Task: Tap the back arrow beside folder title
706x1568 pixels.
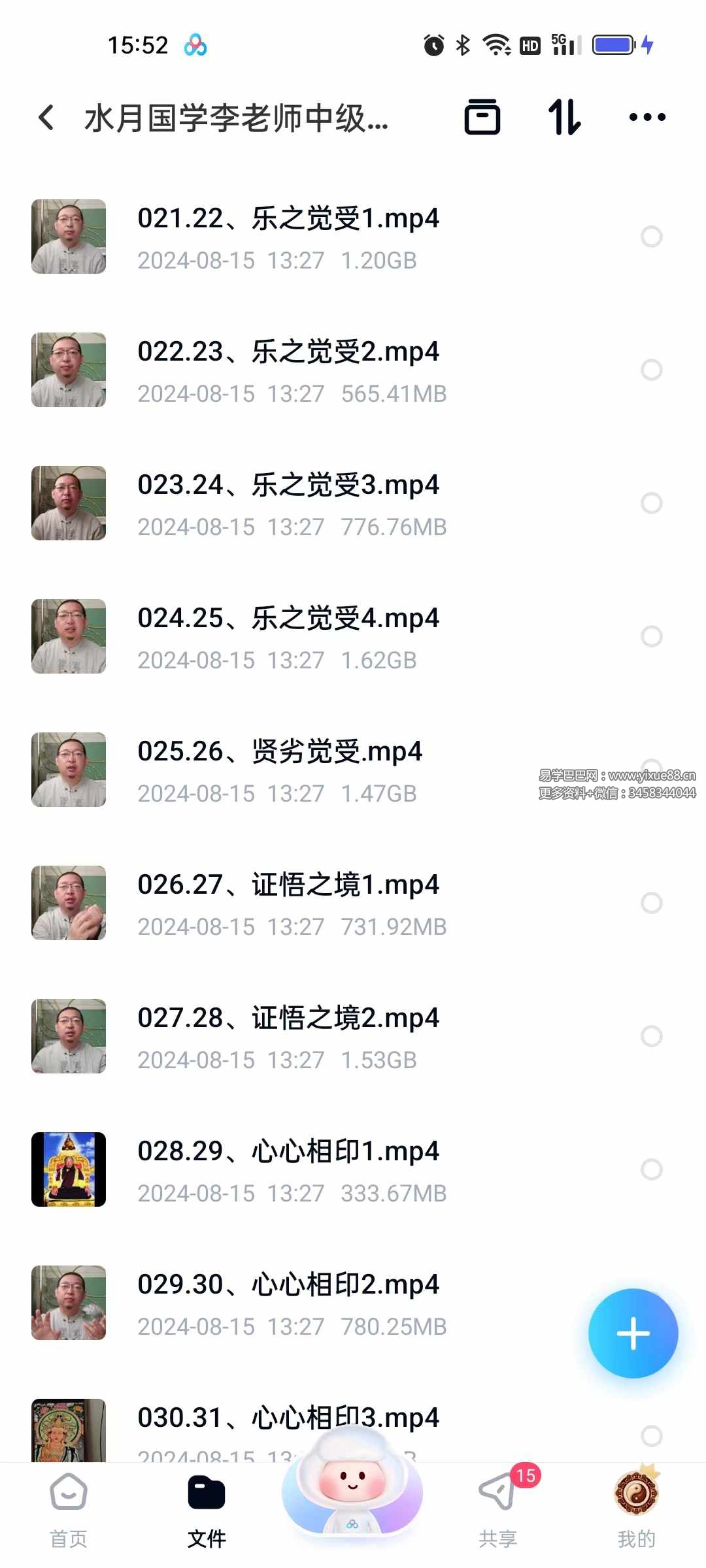Action: [46, 118]
